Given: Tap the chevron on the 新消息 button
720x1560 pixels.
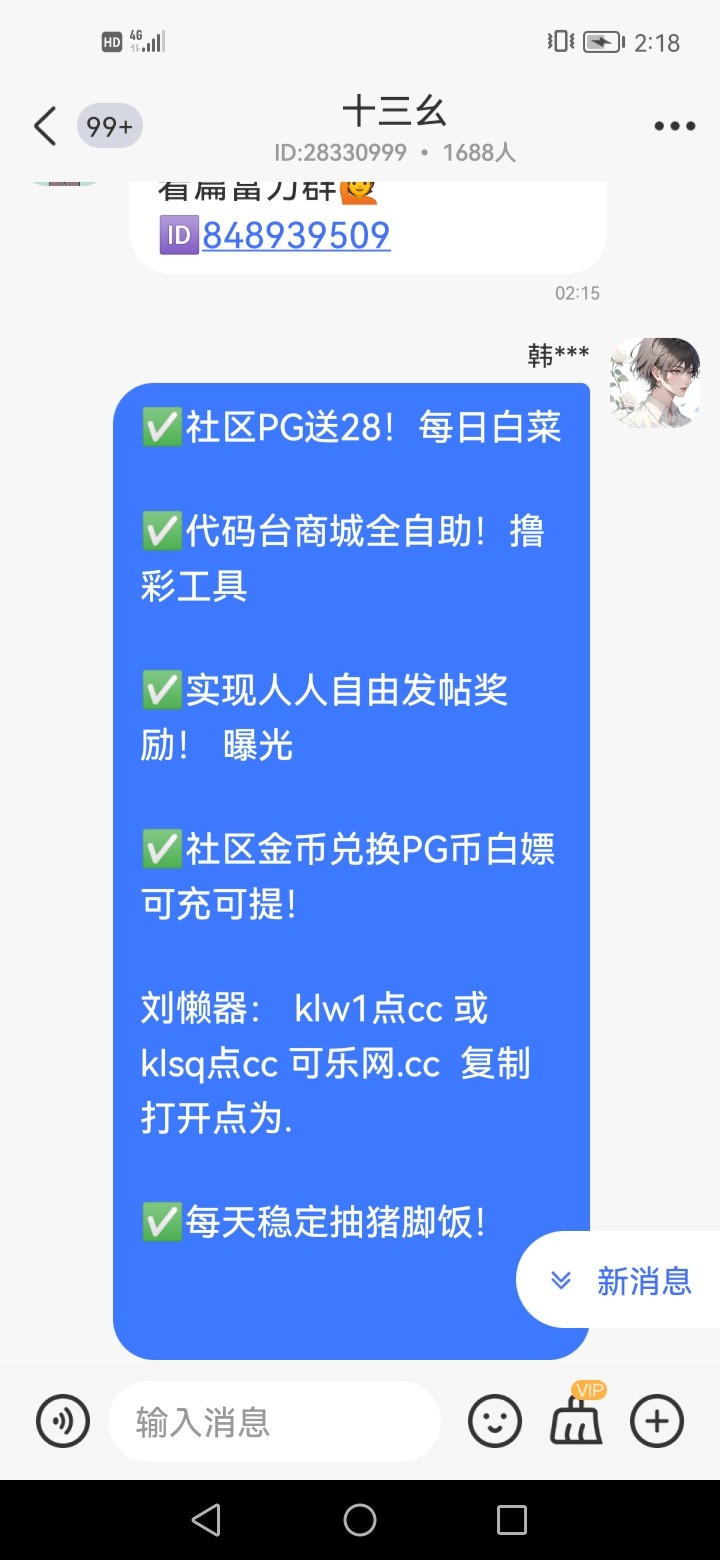Looking at the screenshot, I should tap(560, 1280).
